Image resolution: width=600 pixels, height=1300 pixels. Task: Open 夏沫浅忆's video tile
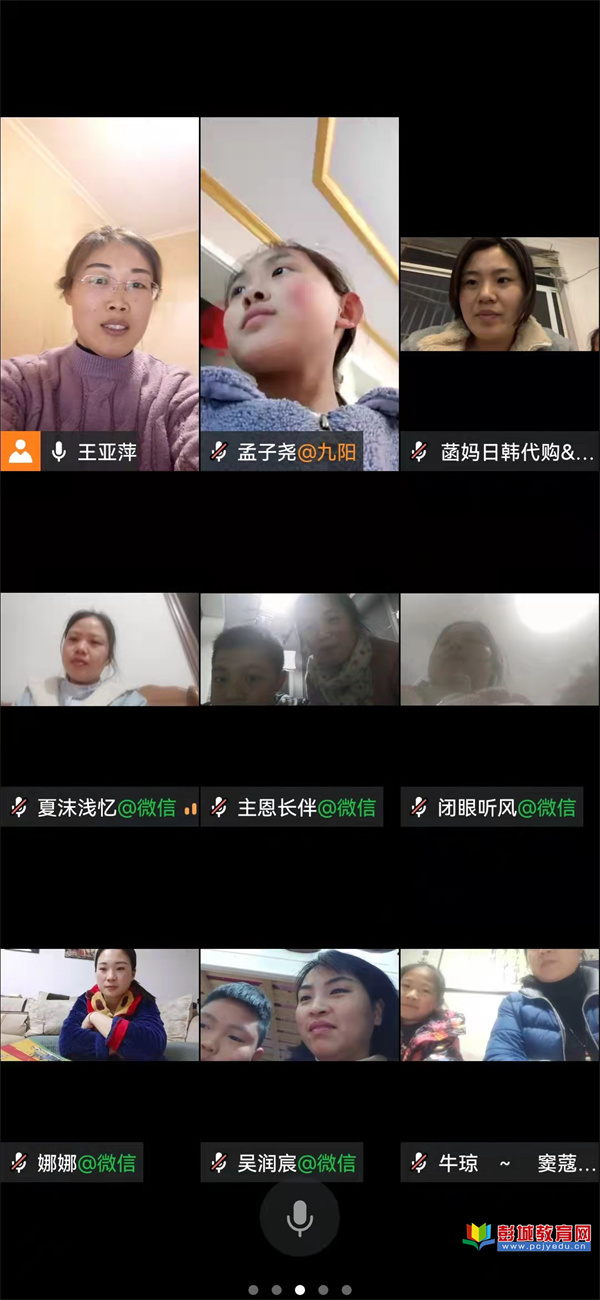click(x=99, y=650)
